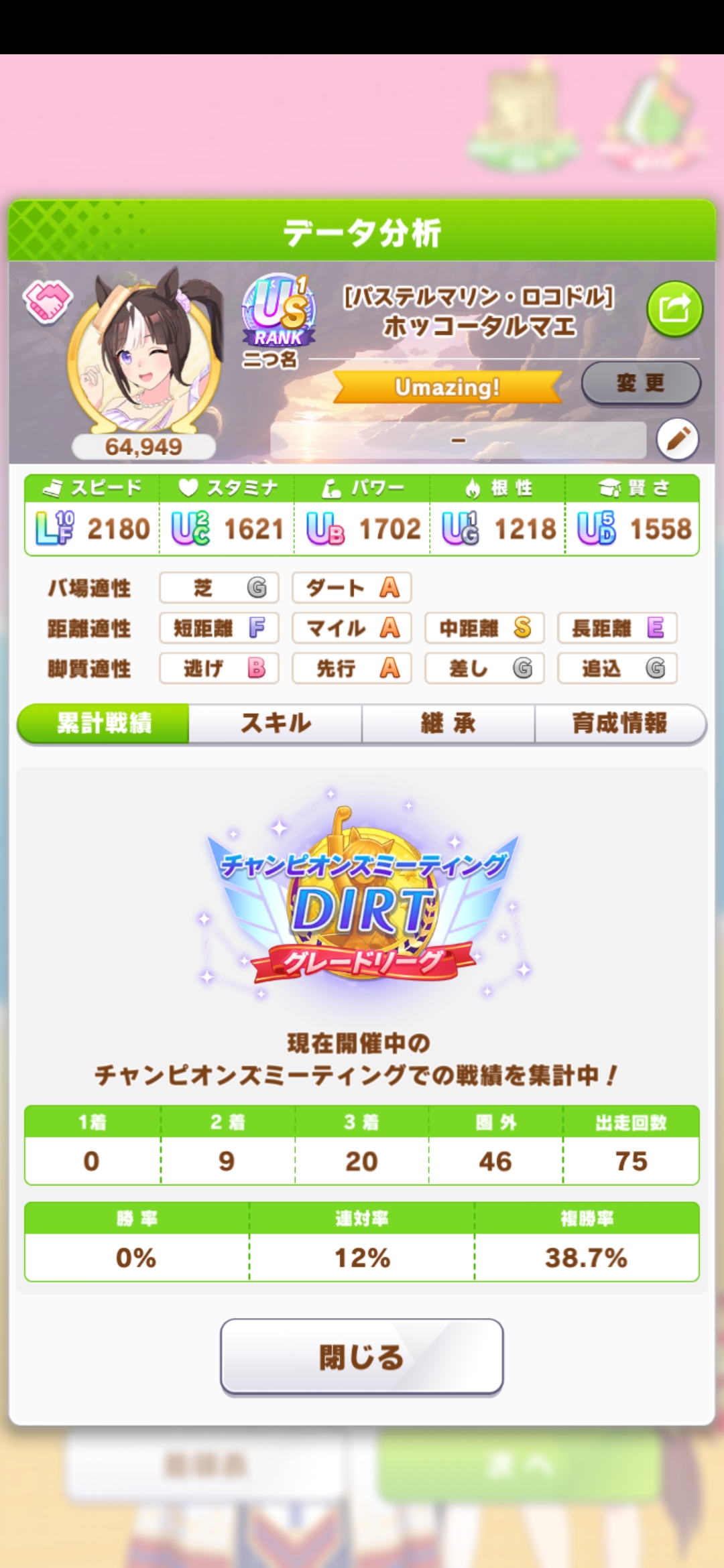
Task: Tap the green share icon
Action: 674,309
